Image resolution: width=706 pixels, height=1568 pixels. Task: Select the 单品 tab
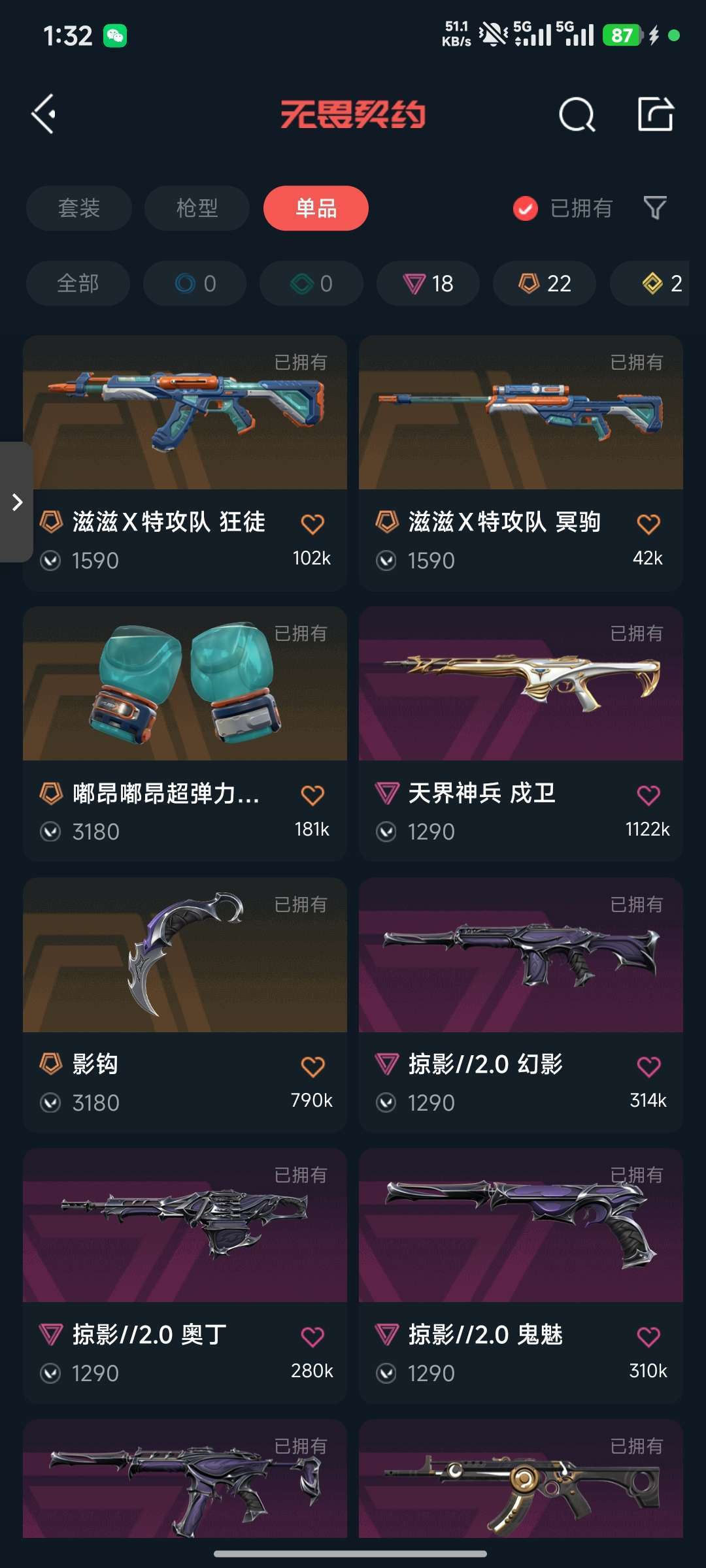tap(316, 208)
